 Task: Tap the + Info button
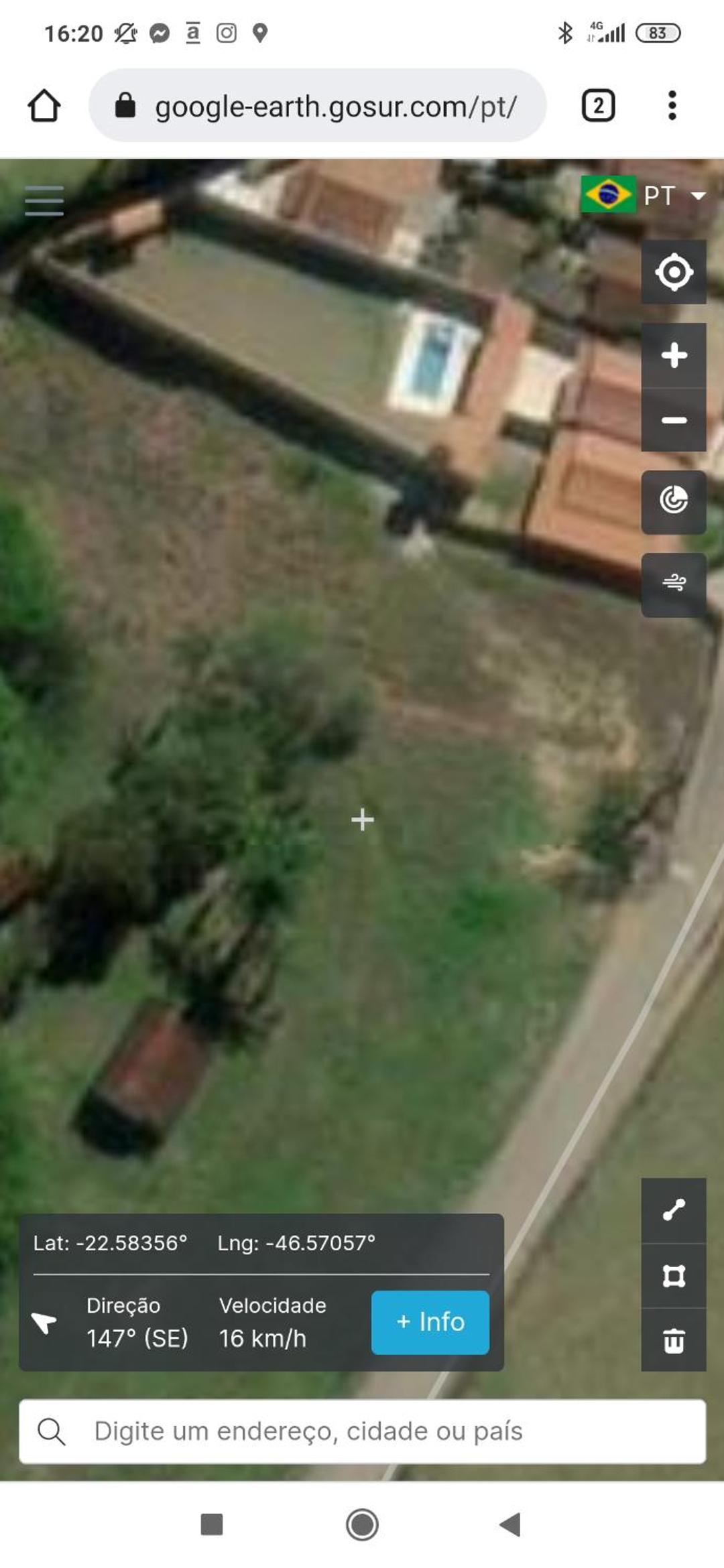click(430, 1322)
